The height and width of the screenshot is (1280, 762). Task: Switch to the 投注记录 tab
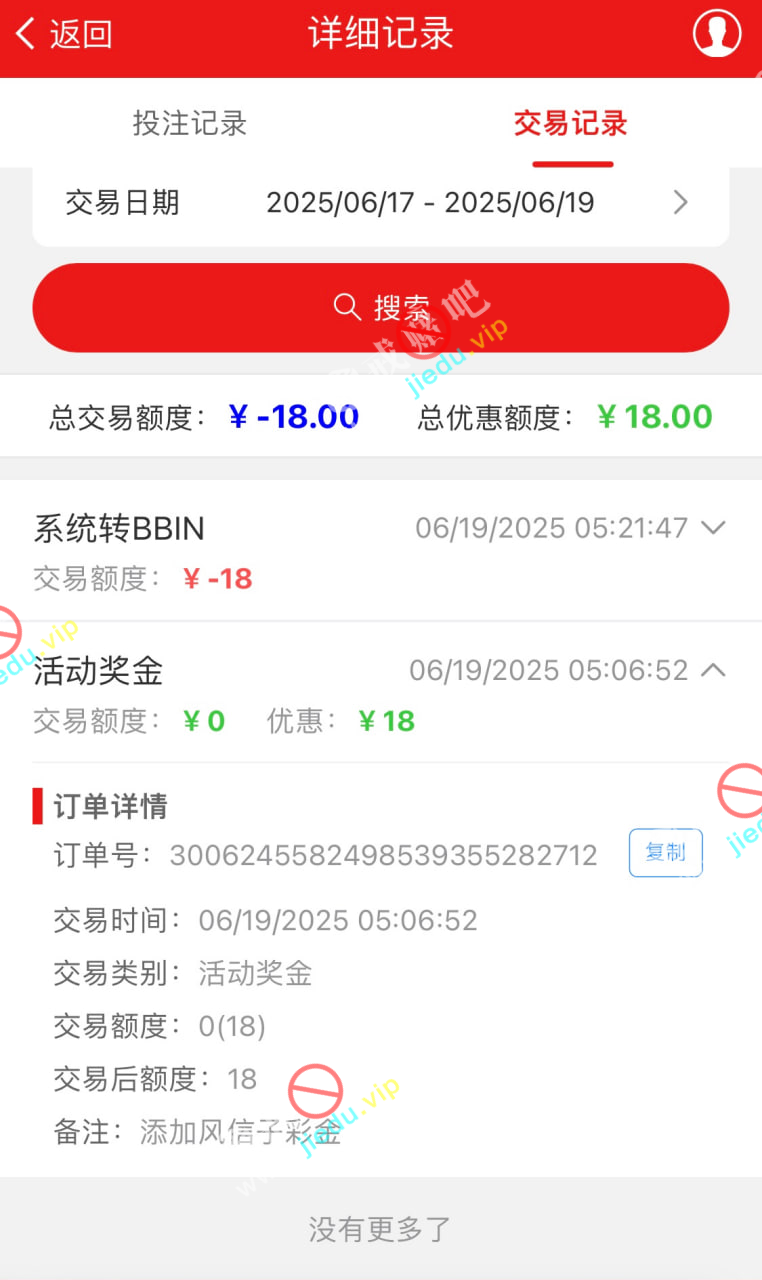190,124
